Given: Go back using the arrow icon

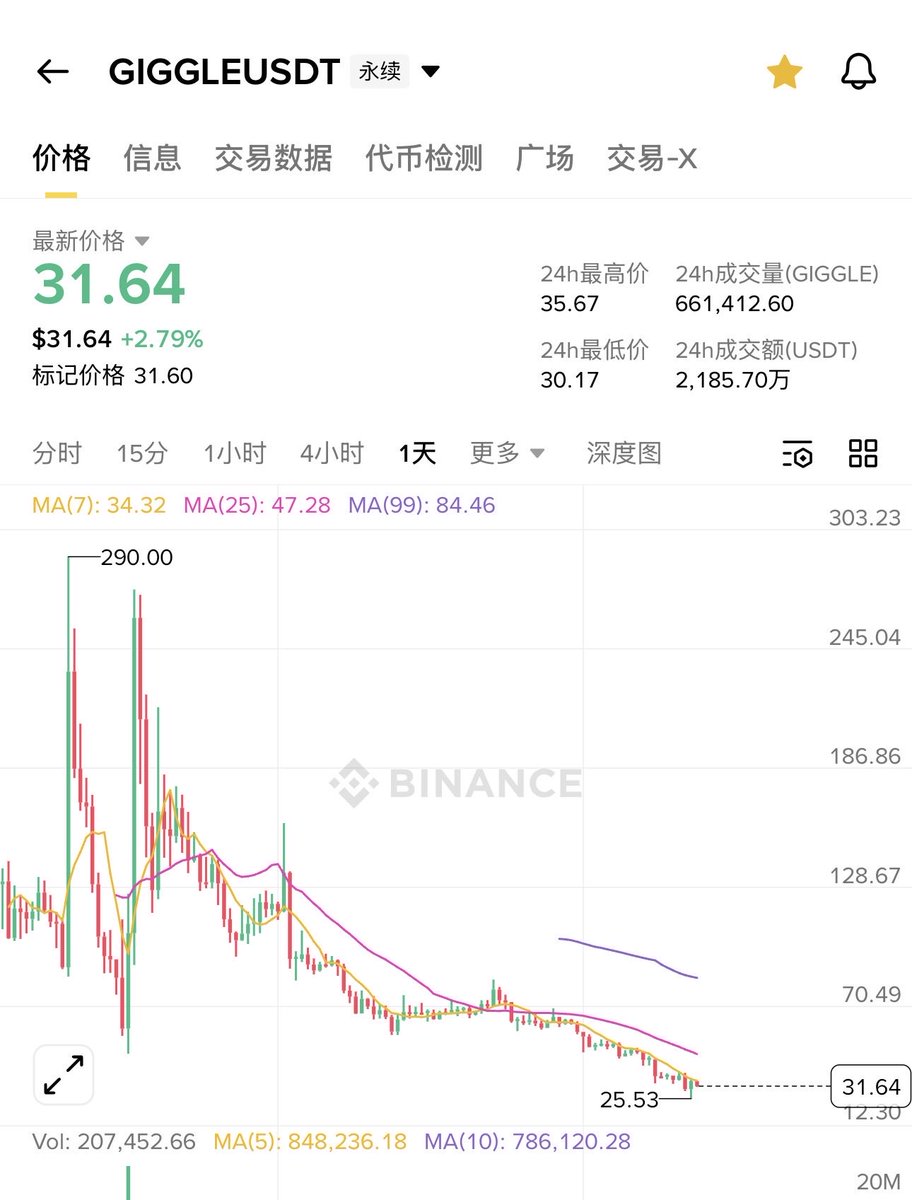Looking at the screenshot, I should pos(52,72).
